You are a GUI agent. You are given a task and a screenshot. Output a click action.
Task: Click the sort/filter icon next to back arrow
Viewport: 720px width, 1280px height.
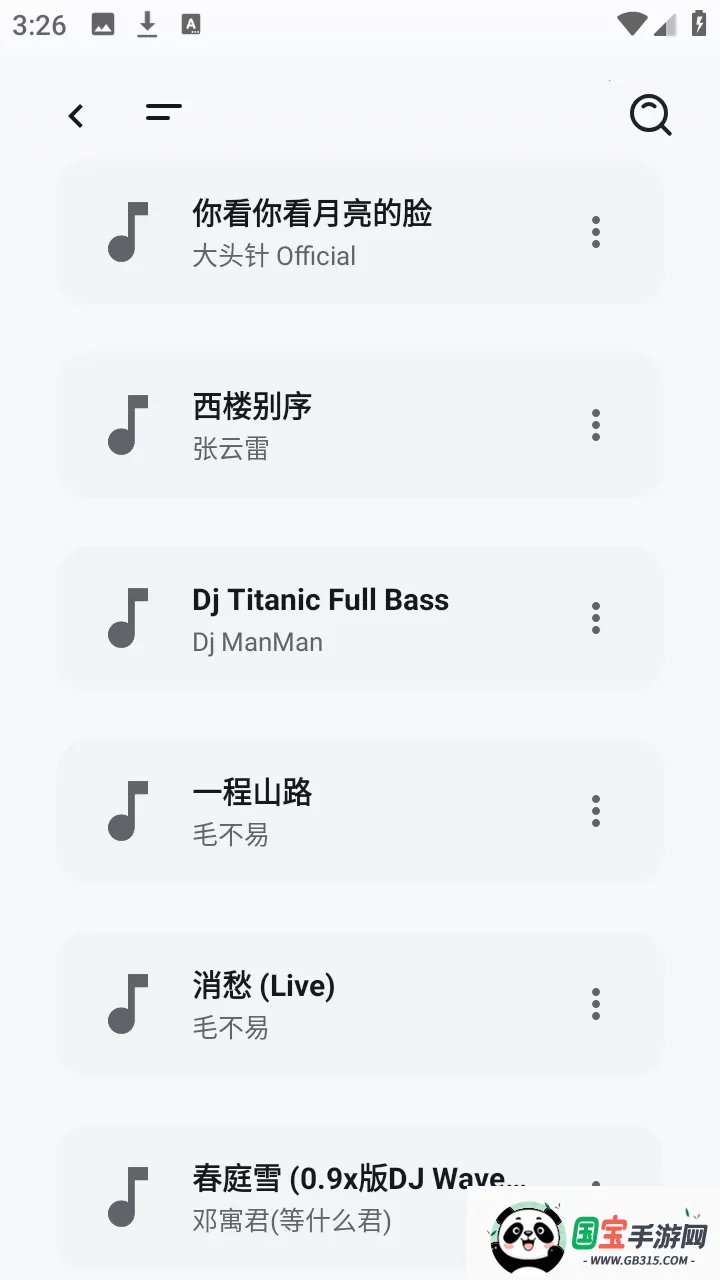pyautogui.click(x=163, y=114)
